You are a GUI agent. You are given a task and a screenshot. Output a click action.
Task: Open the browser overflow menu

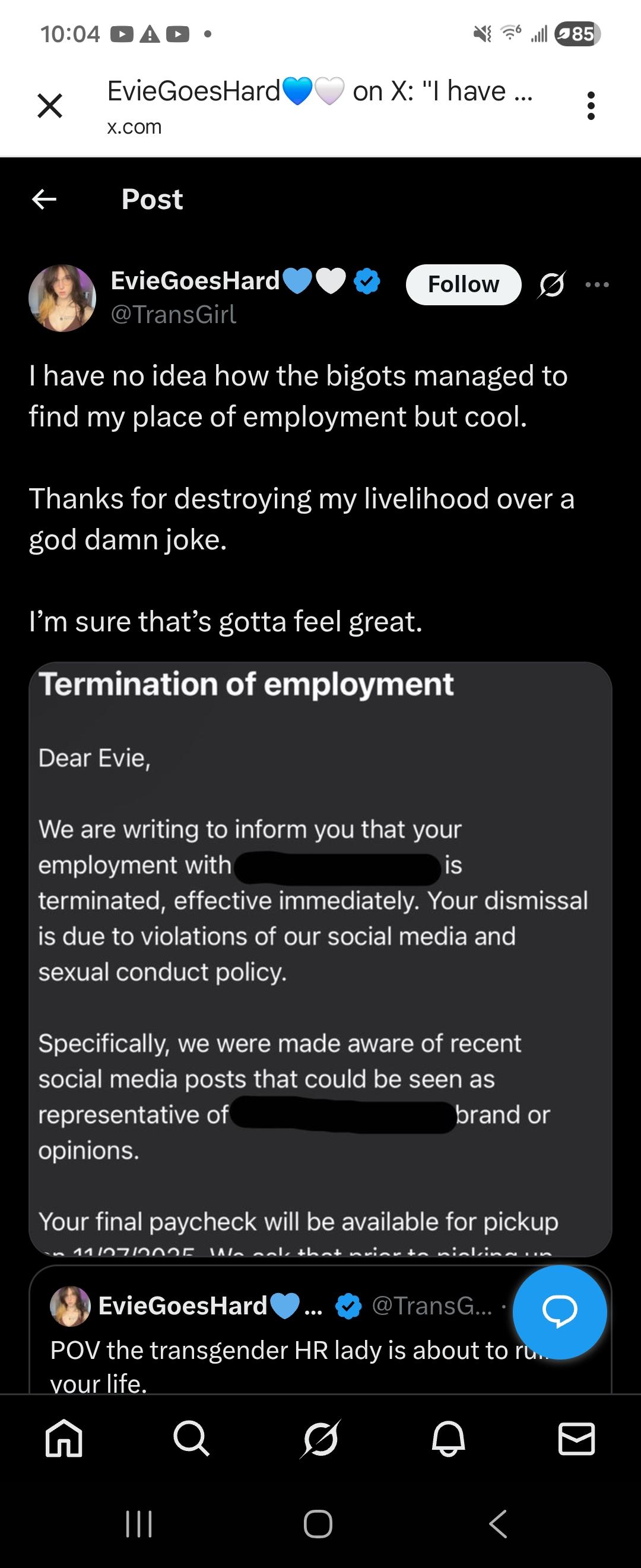[591, 106]
